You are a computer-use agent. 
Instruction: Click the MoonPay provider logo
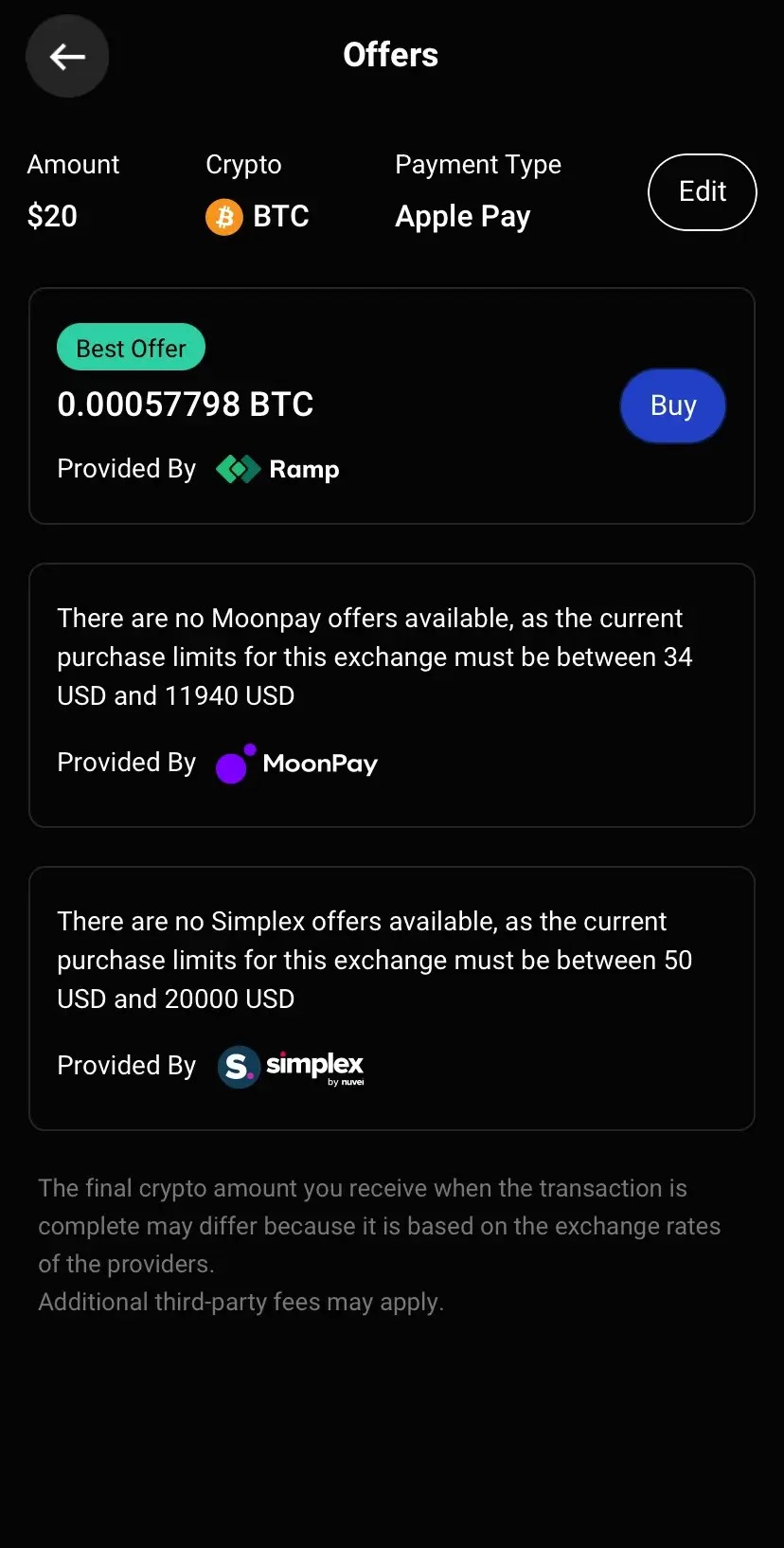[x=295, y=764]
